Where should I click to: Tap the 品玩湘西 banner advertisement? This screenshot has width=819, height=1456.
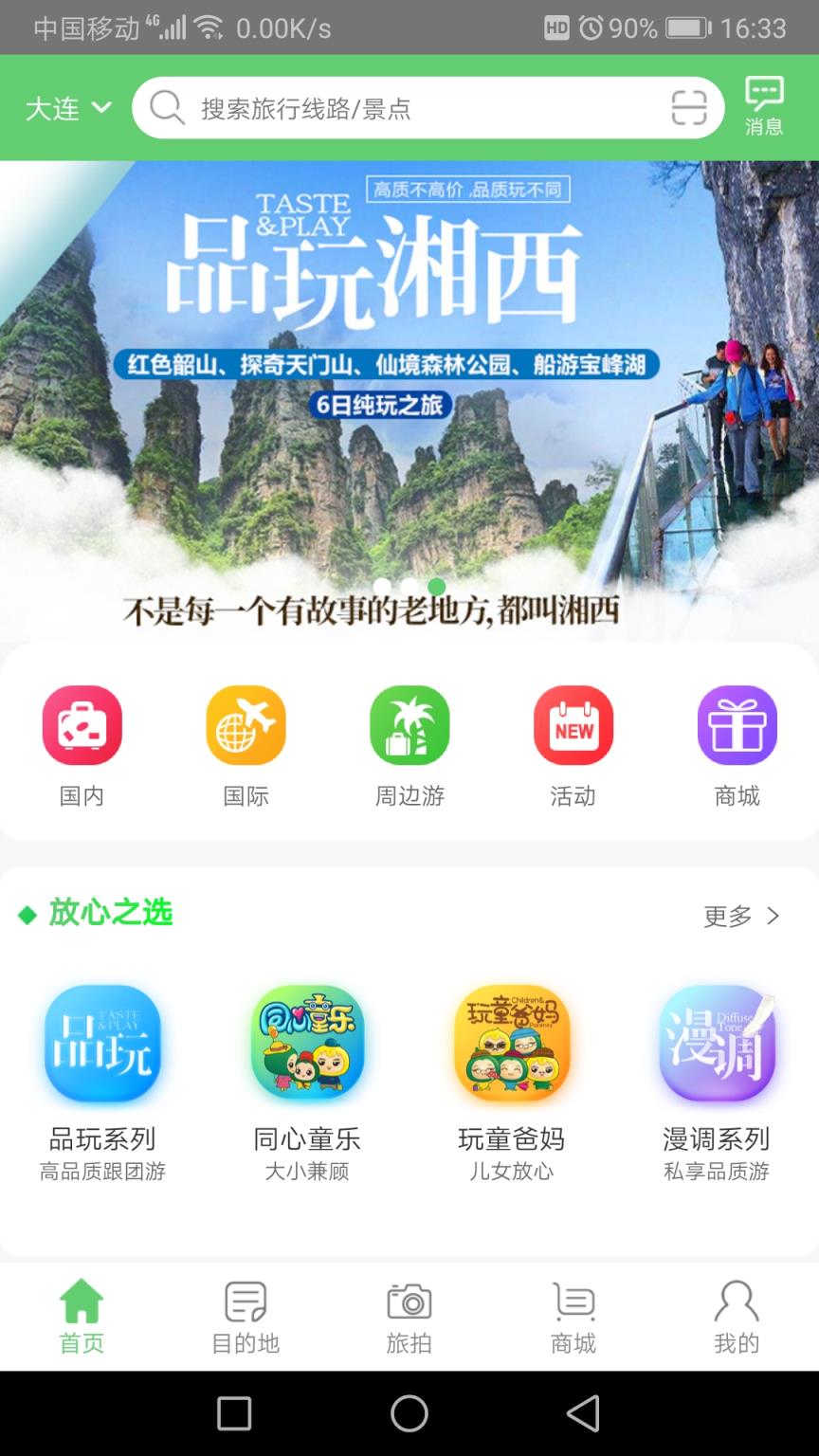point(409,379)
